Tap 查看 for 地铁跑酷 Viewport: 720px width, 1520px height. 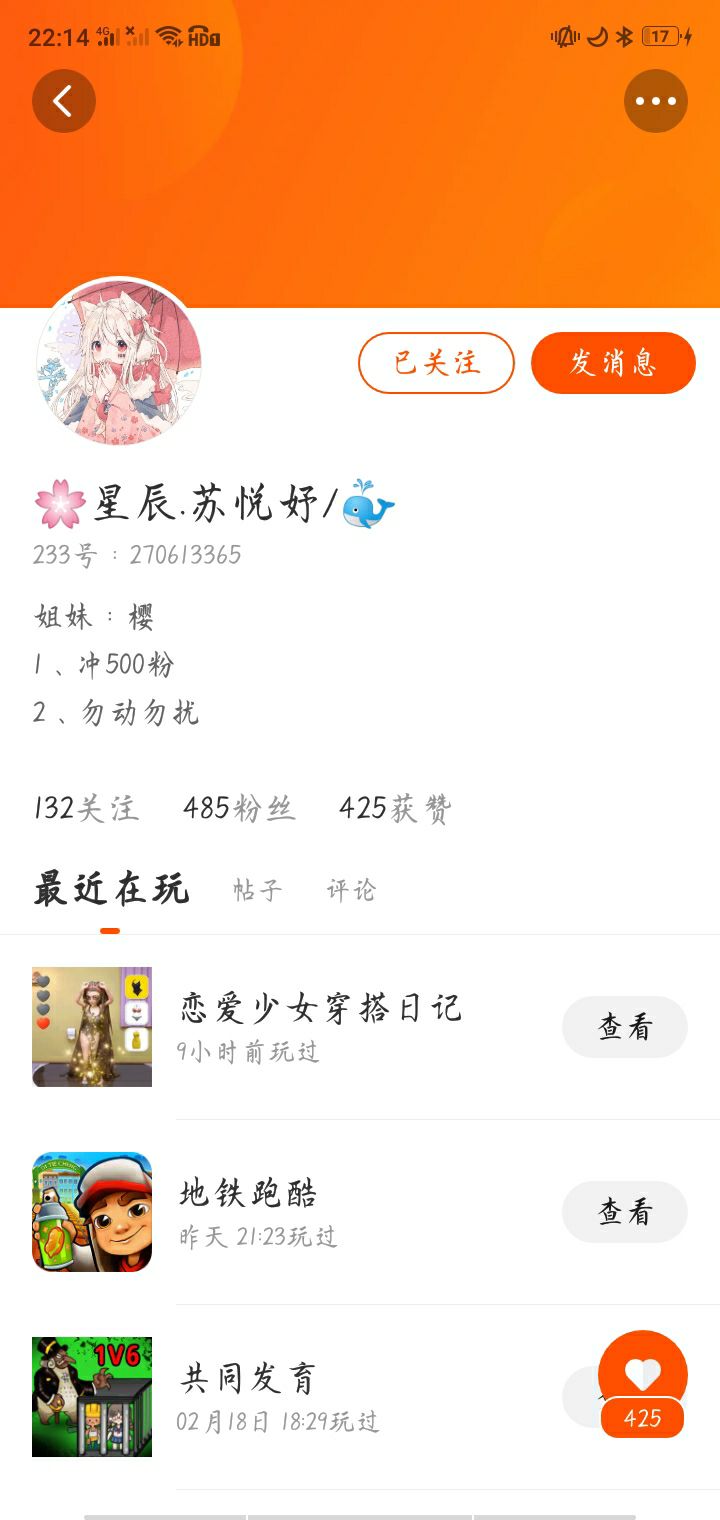625,1212
